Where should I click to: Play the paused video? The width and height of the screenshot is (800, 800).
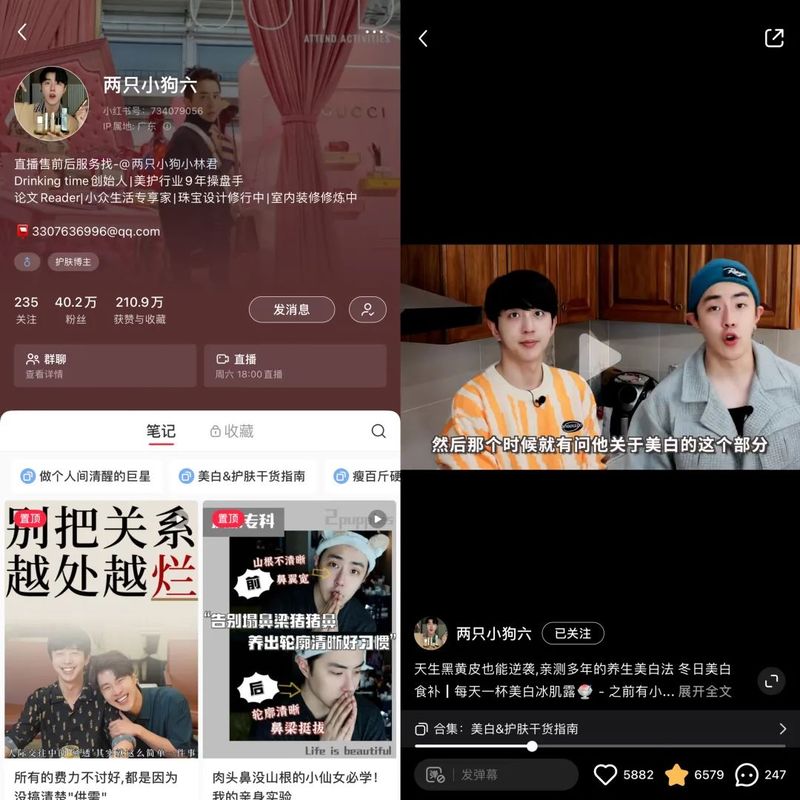(x=600, y=357)
